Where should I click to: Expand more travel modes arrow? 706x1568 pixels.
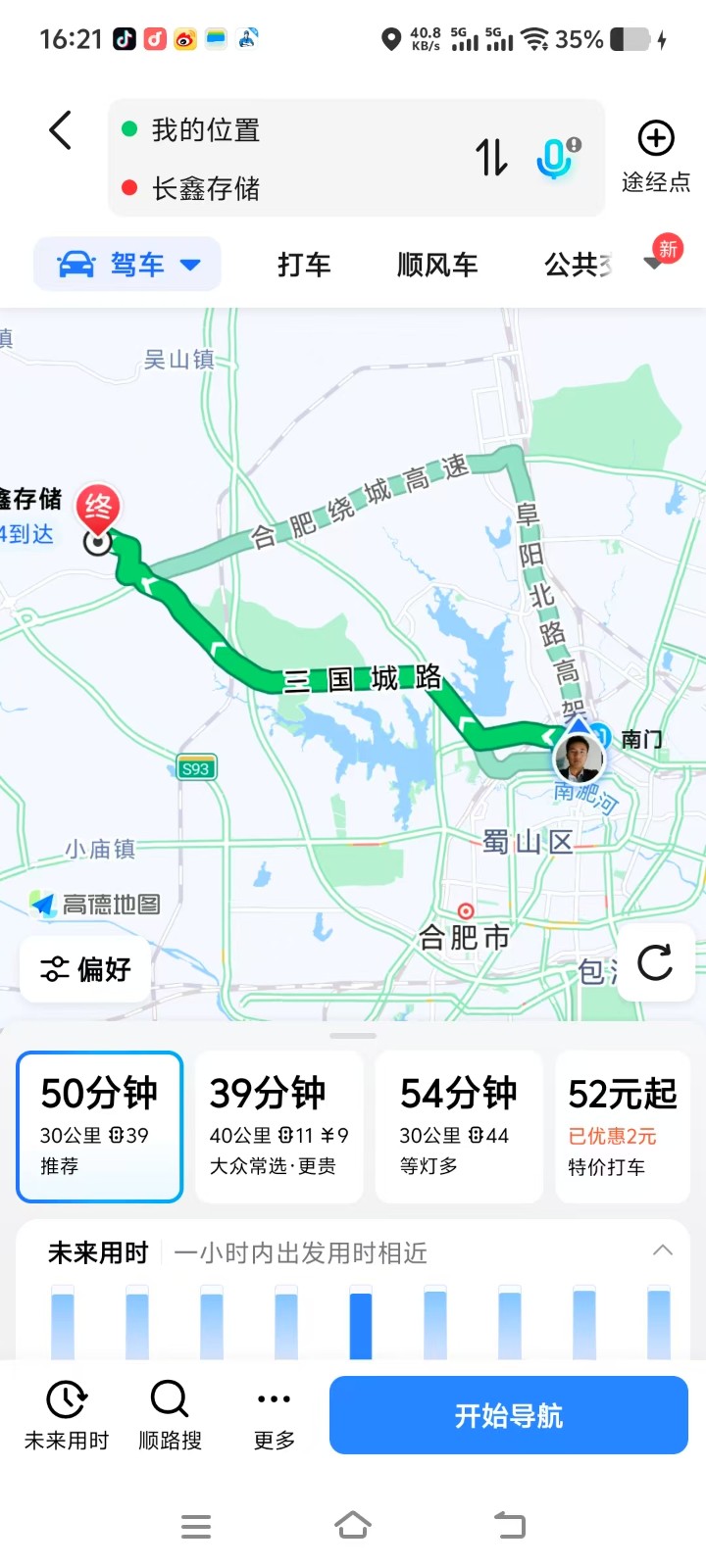pyautogui.click(x=654, y=263)
